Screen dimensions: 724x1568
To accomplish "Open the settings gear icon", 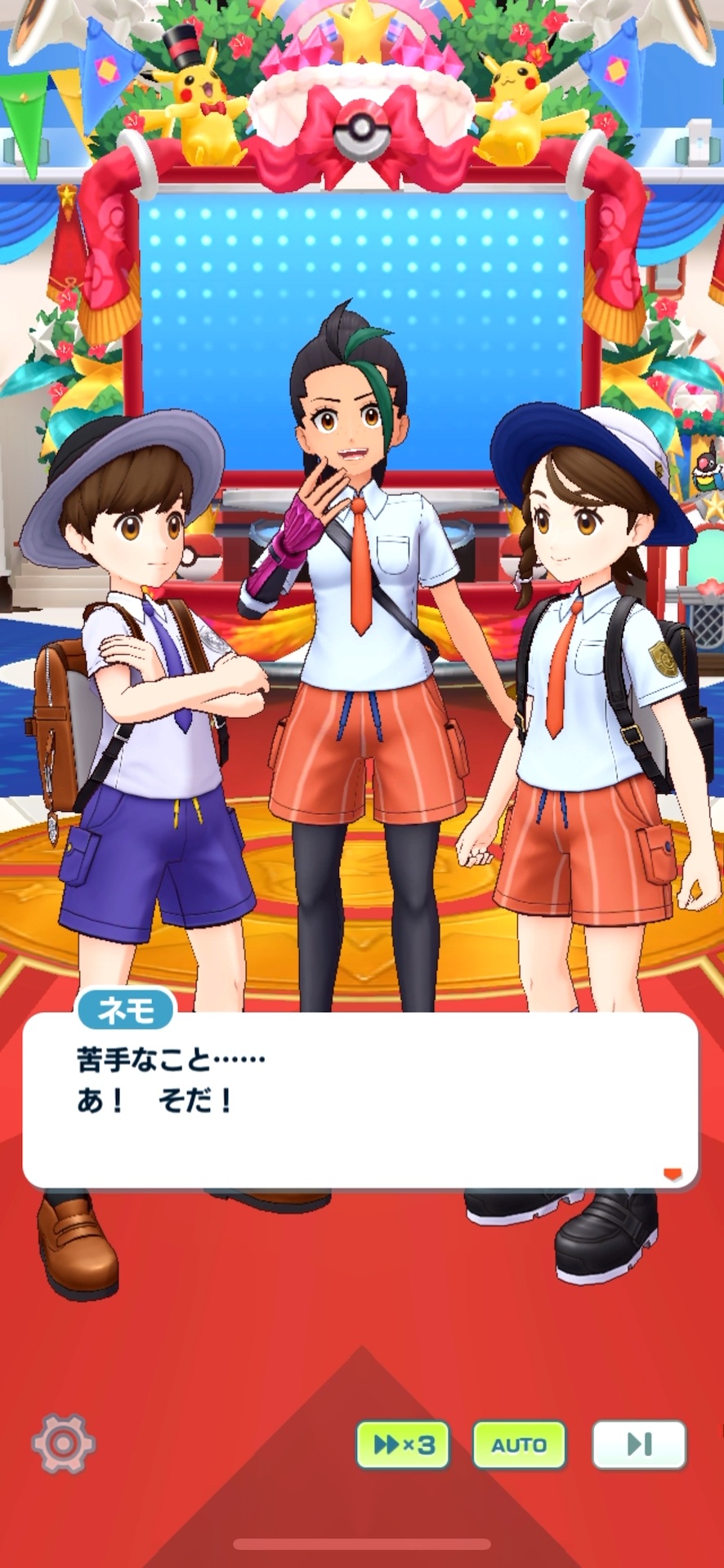I will (64, 1444).
